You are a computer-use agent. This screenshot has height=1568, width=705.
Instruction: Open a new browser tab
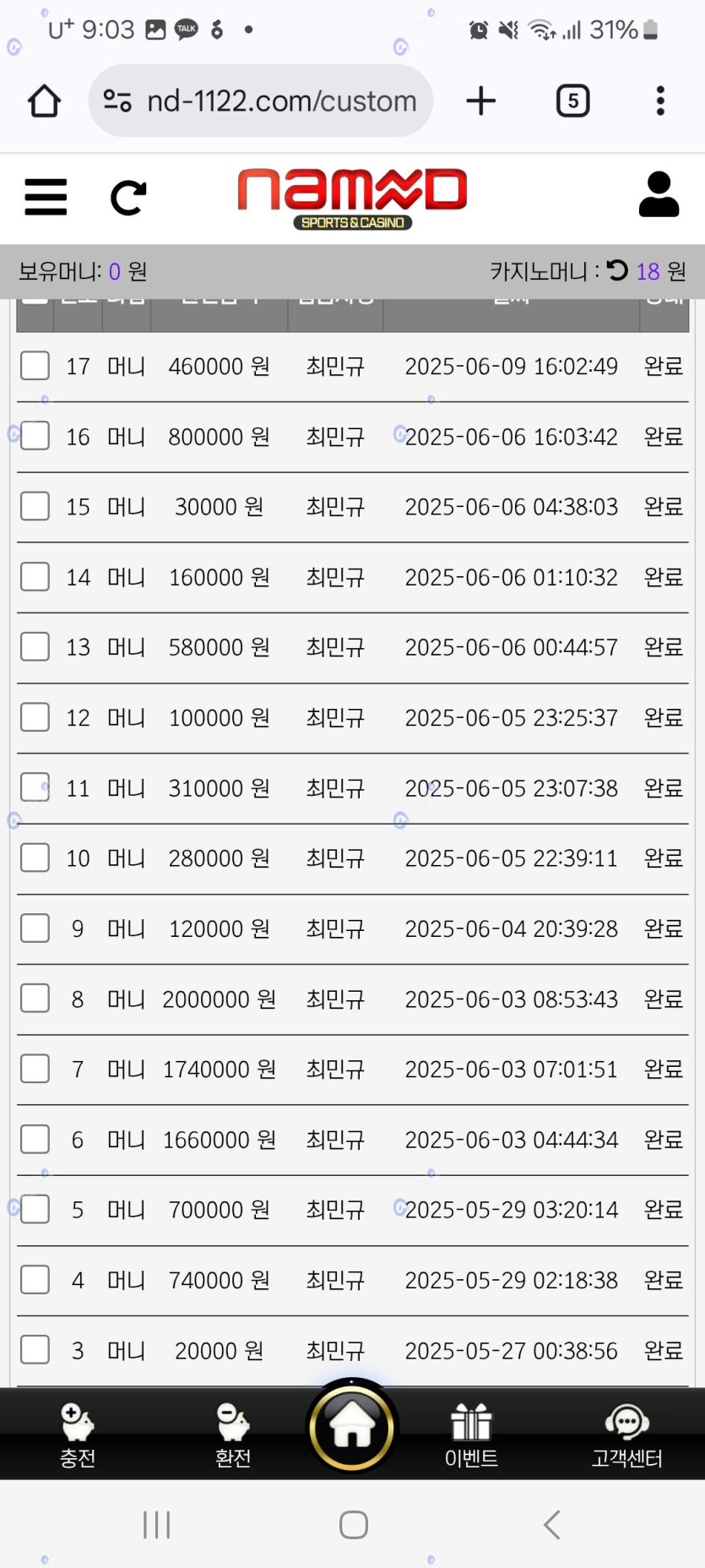[x=480, y=101]
